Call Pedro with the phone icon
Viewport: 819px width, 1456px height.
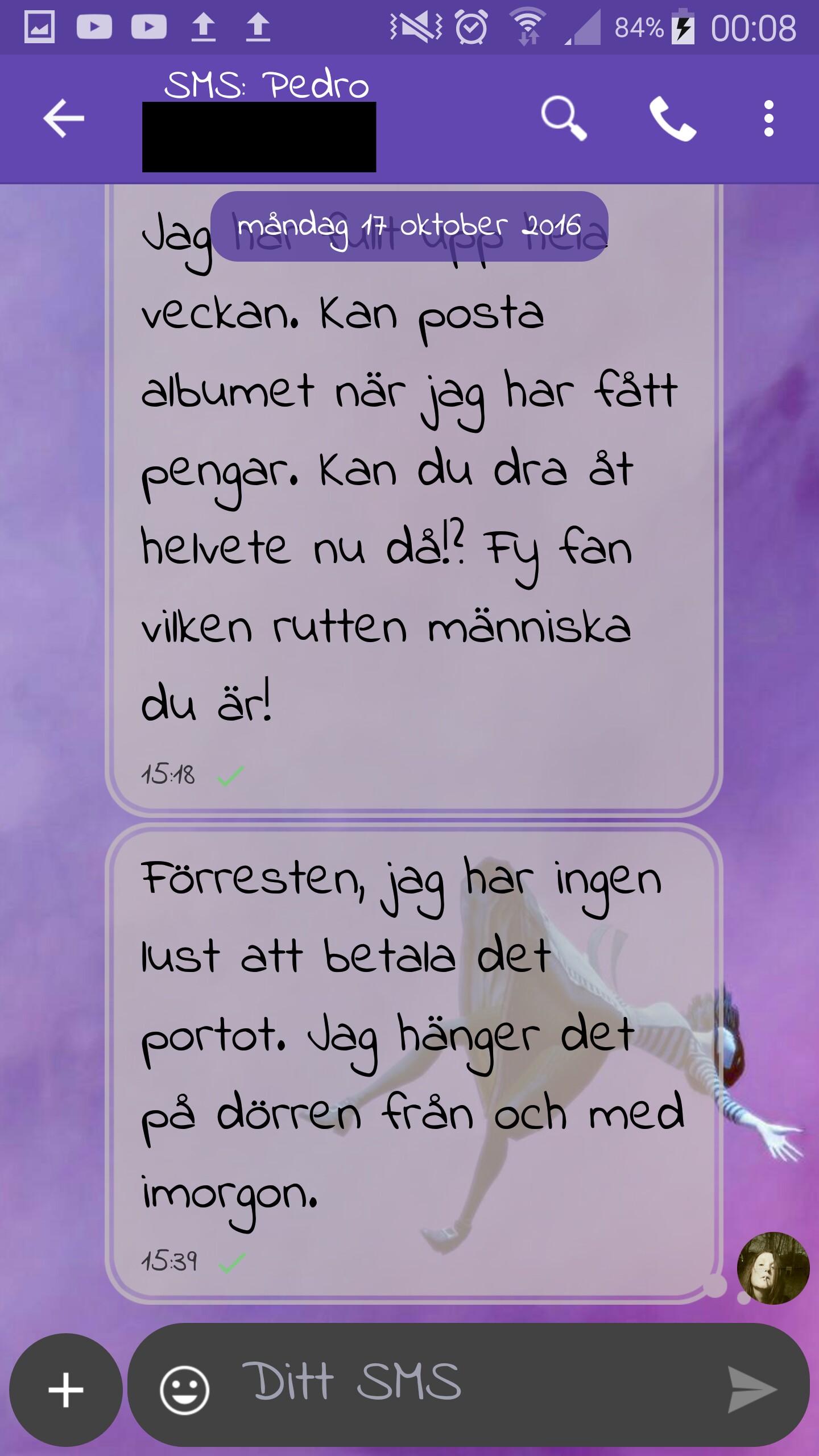672,118
